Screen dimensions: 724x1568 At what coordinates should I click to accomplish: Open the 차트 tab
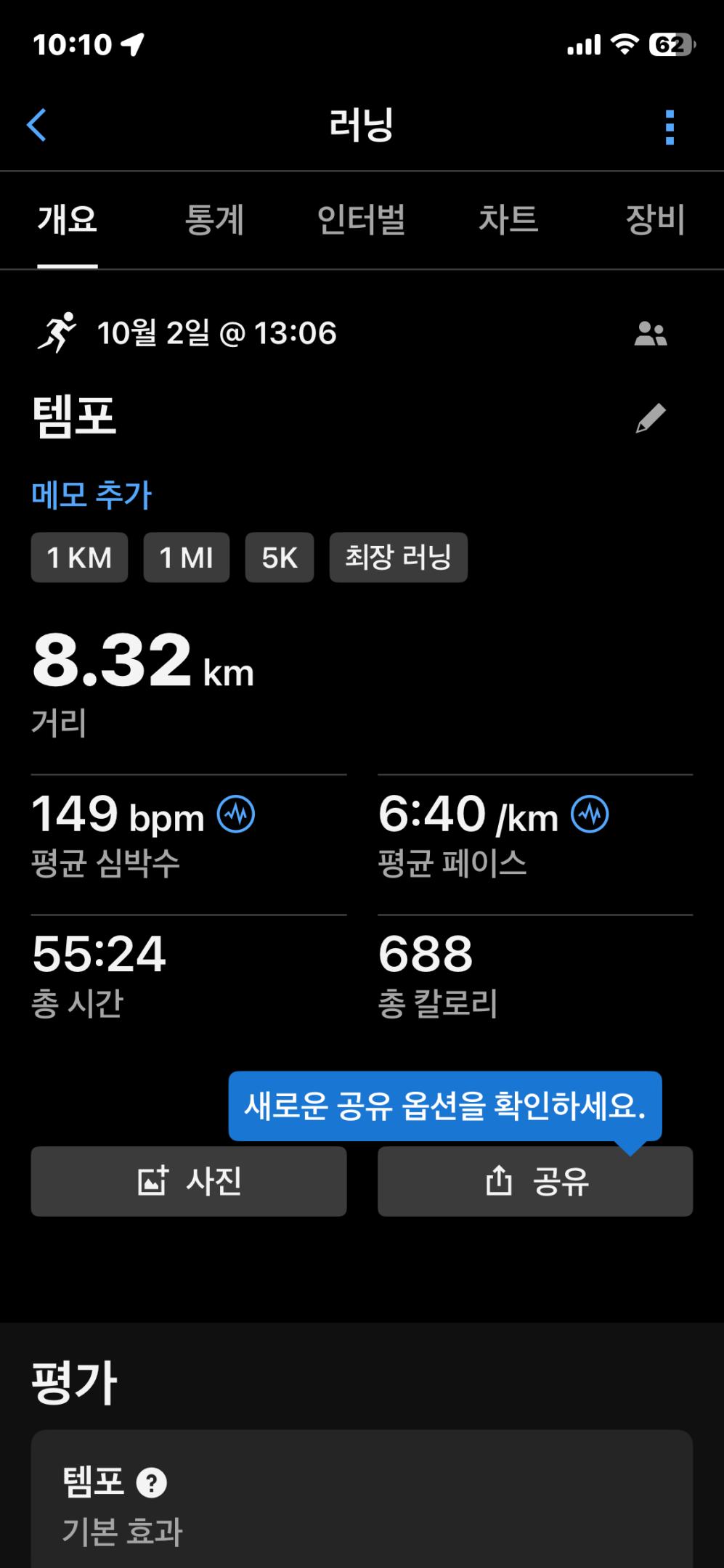click(x=508, y=219)
